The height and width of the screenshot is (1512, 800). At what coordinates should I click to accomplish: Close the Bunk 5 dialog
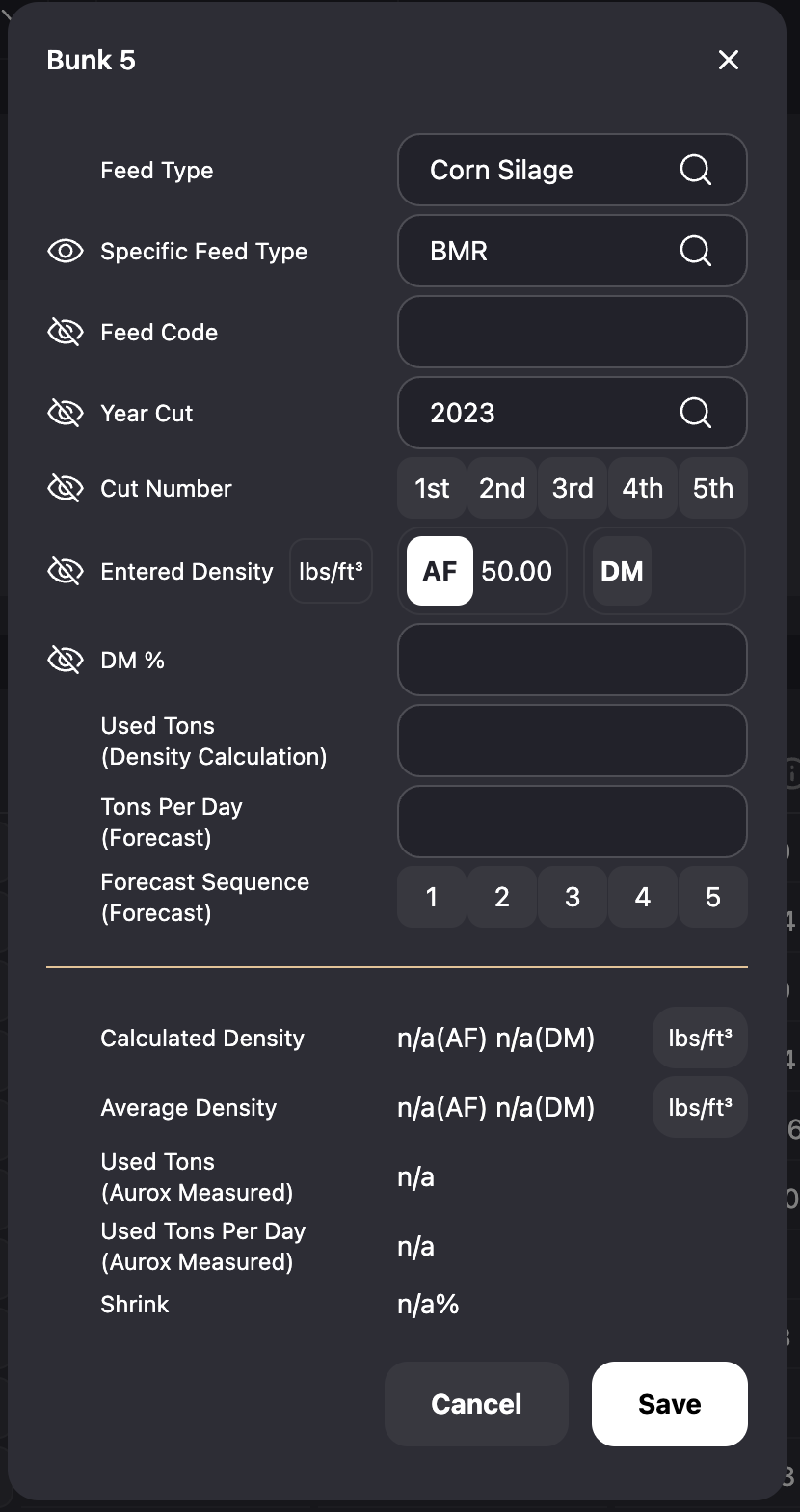tap(729, 60)
